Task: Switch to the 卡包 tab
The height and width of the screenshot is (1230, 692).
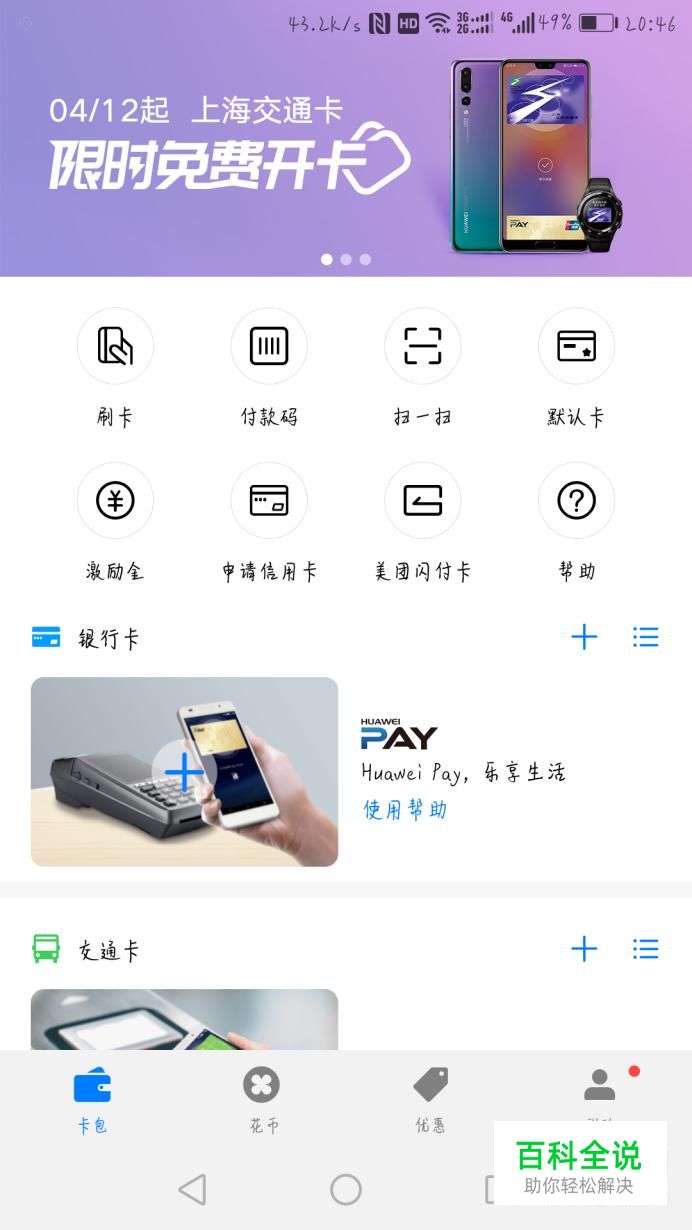Action: click(x=92, y=1099)
